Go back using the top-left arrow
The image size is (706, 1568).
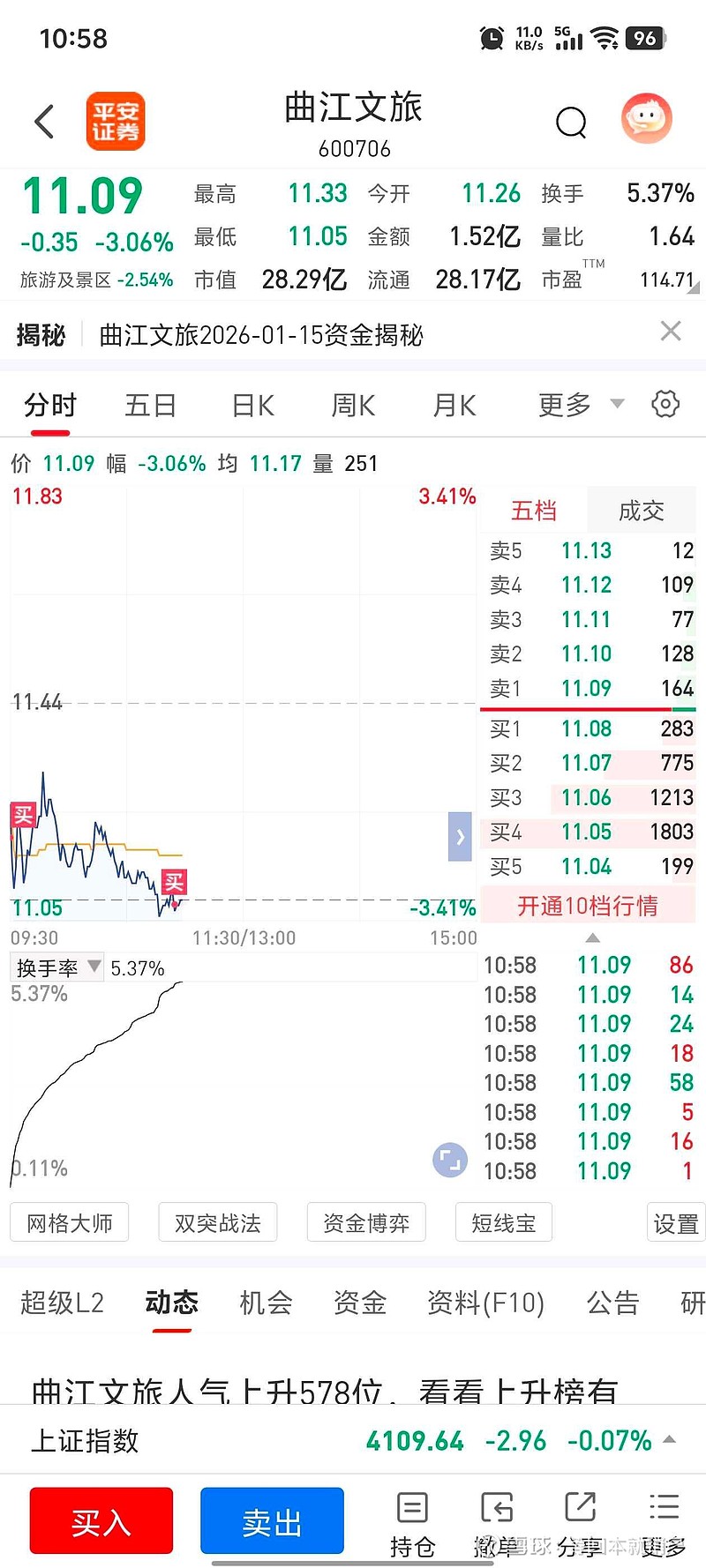coord(44,122)
